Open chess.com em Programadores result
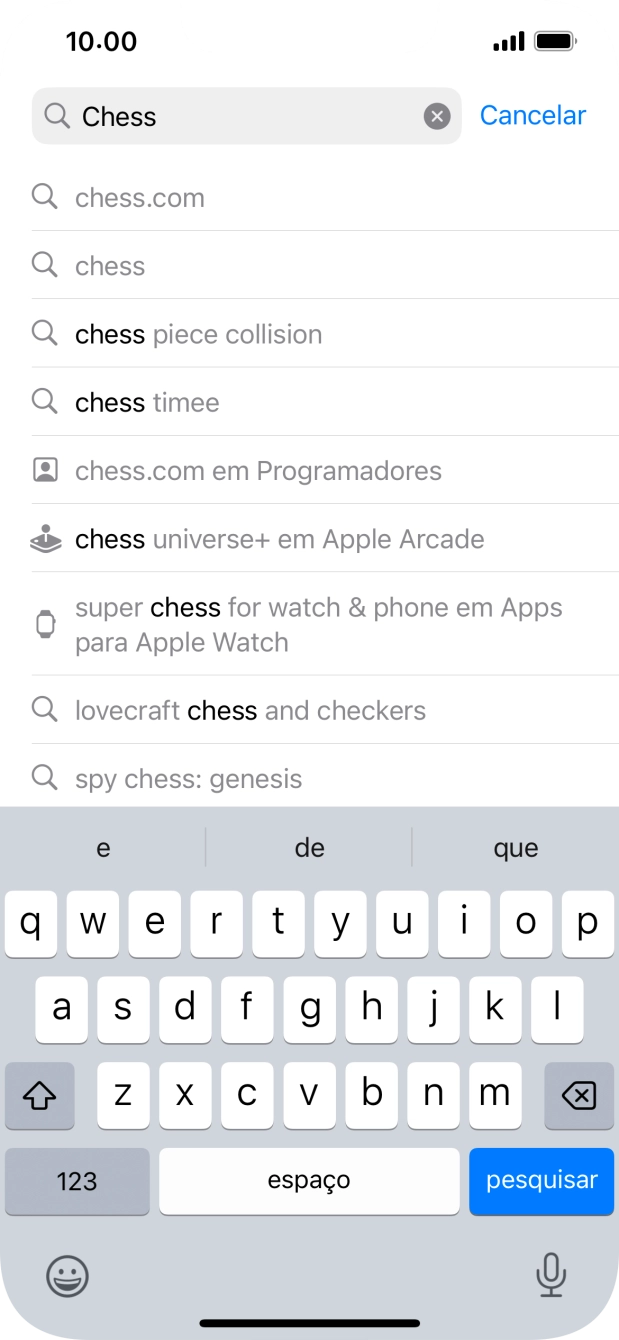This screenshot has width=619, height=1340. click(x=258, y=471)
